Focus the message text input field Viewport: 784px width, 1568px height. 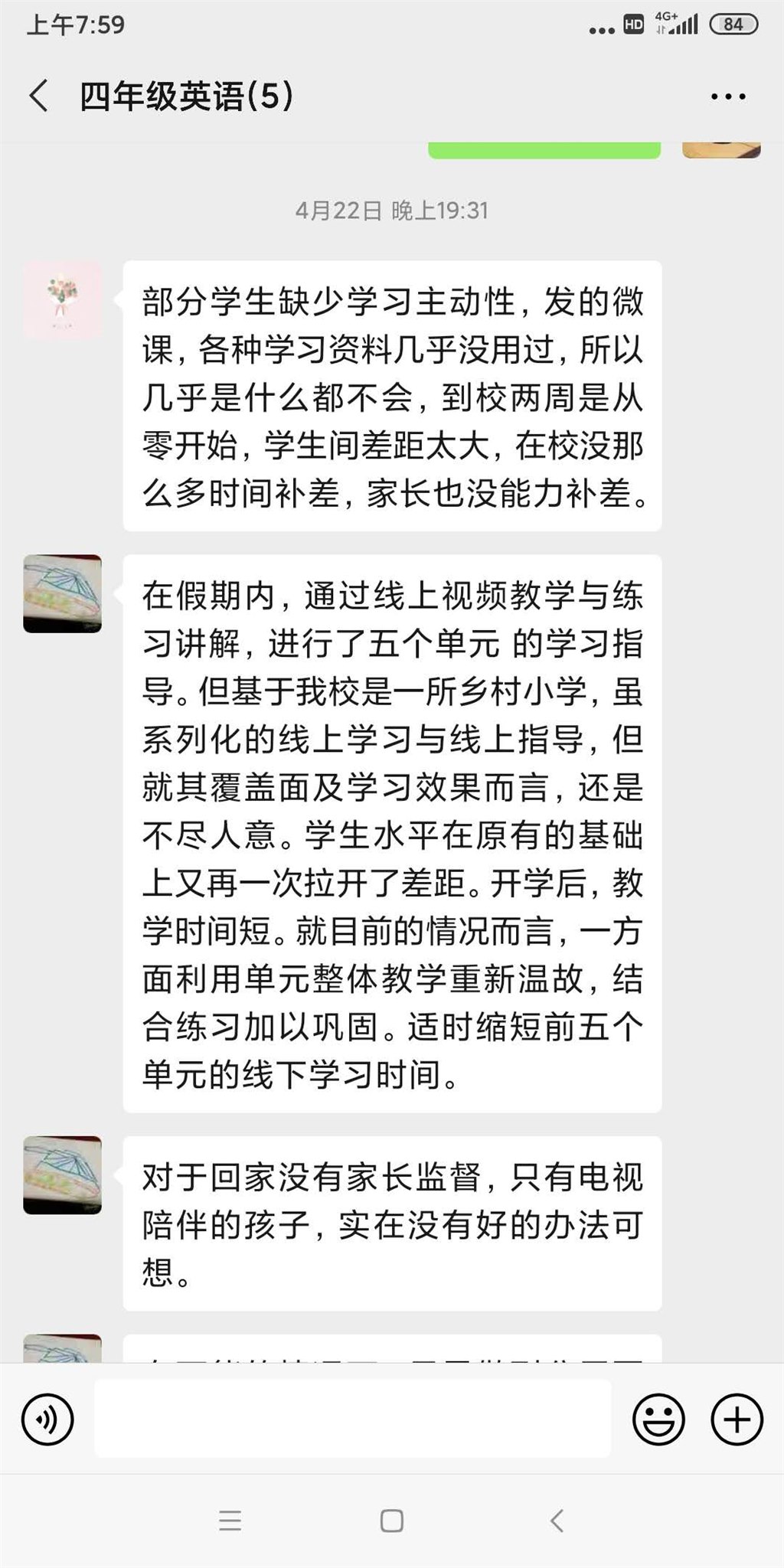(352, 1418)
